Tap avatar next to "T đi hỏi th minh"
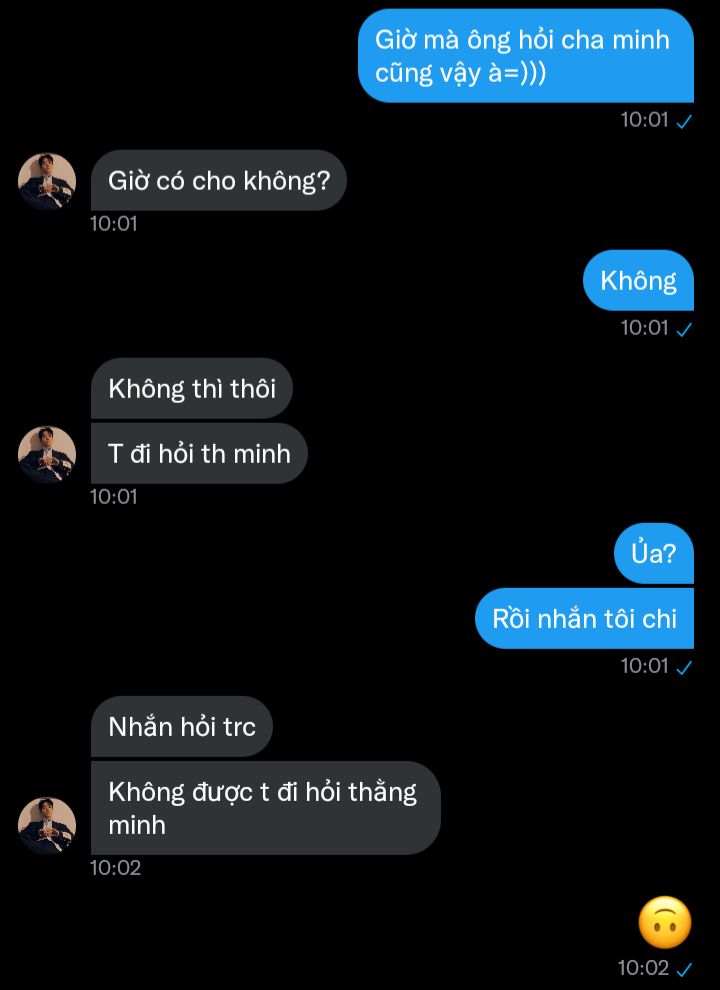 pos(47,454)
